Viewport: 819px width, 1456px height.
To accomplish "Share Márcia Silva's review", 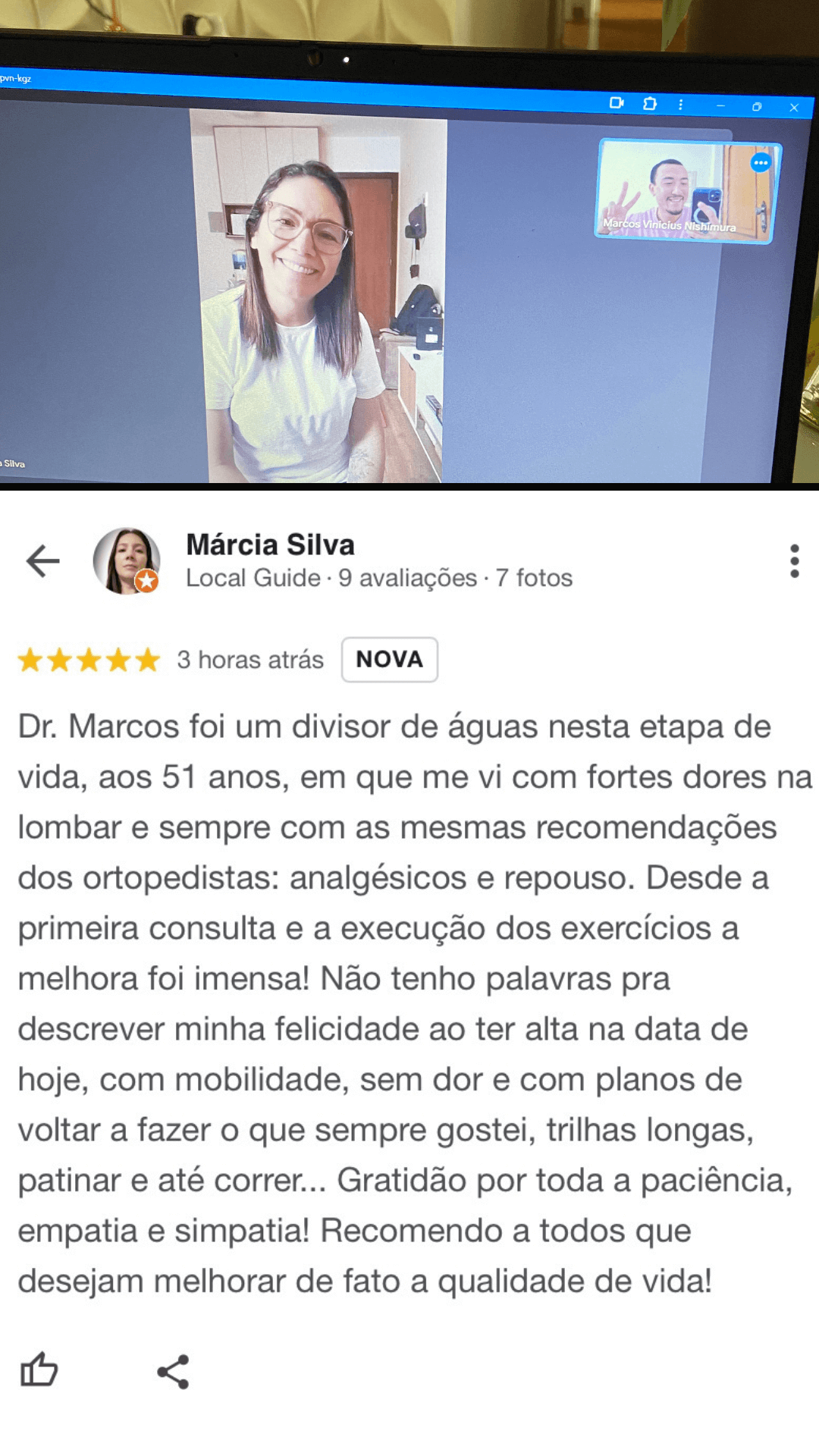I will point(173,1371).
